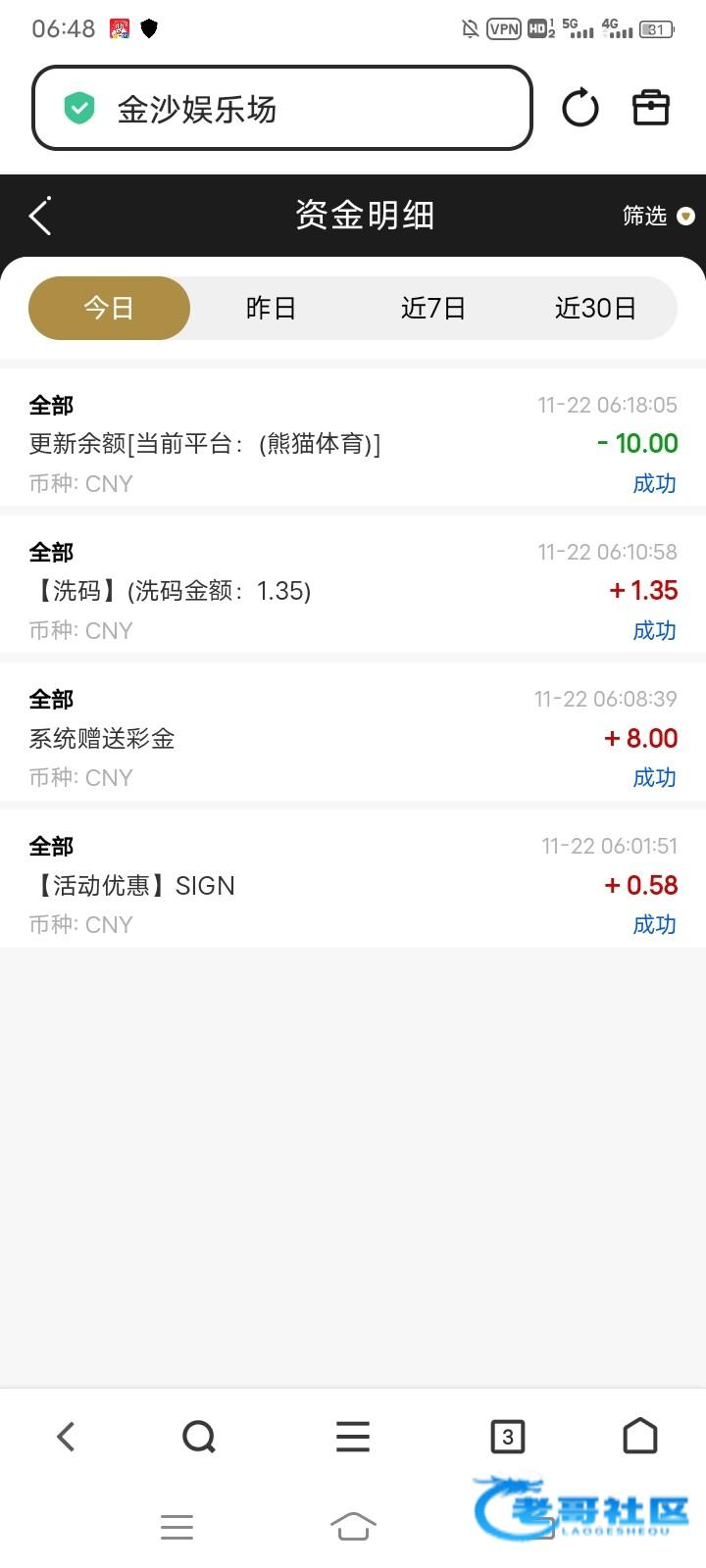Reload the page with the refresh icon

click(580, 108)
